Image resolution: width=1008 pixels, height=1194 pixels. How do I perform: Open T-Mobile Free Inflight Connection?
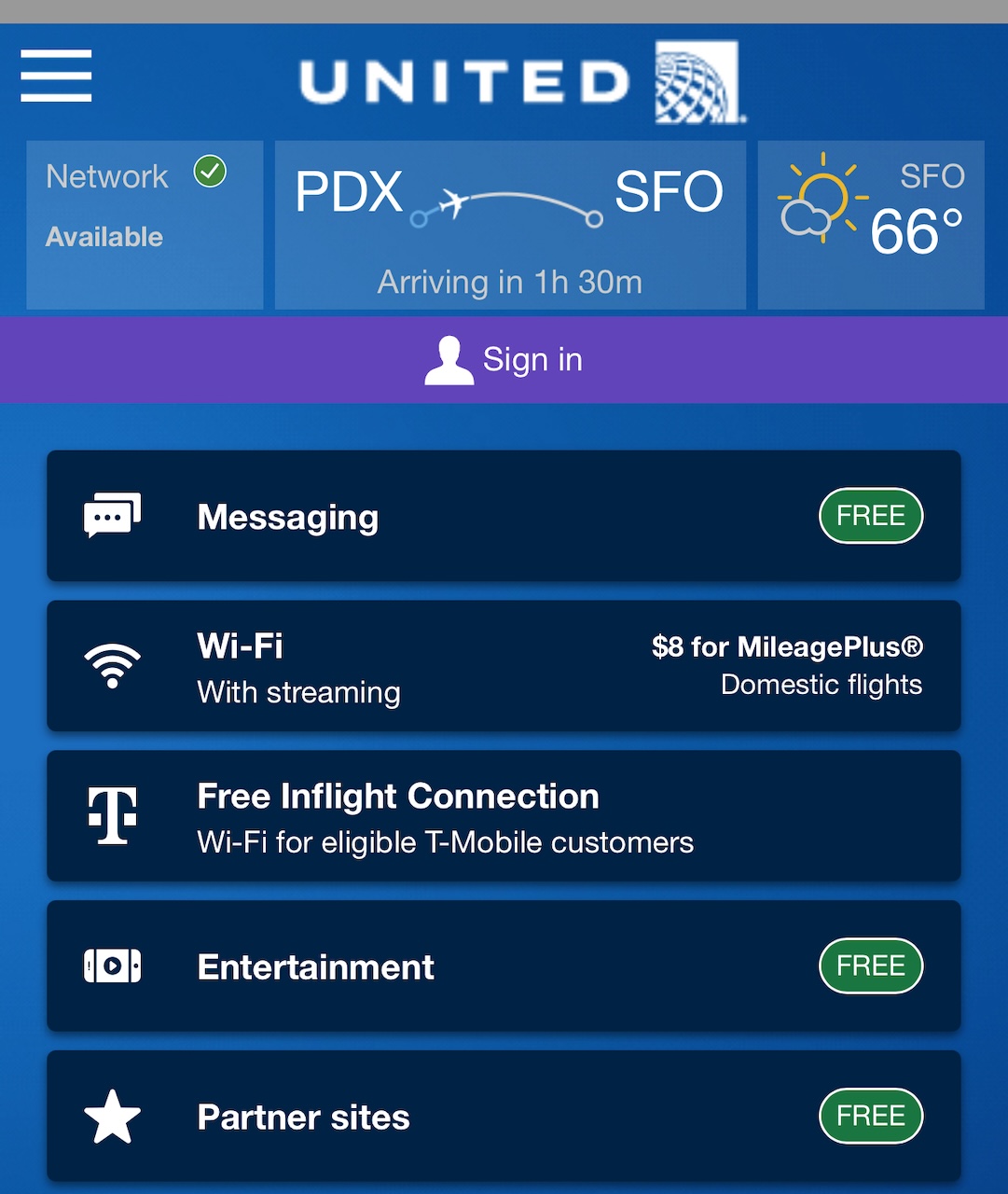[x=504, y=816]
